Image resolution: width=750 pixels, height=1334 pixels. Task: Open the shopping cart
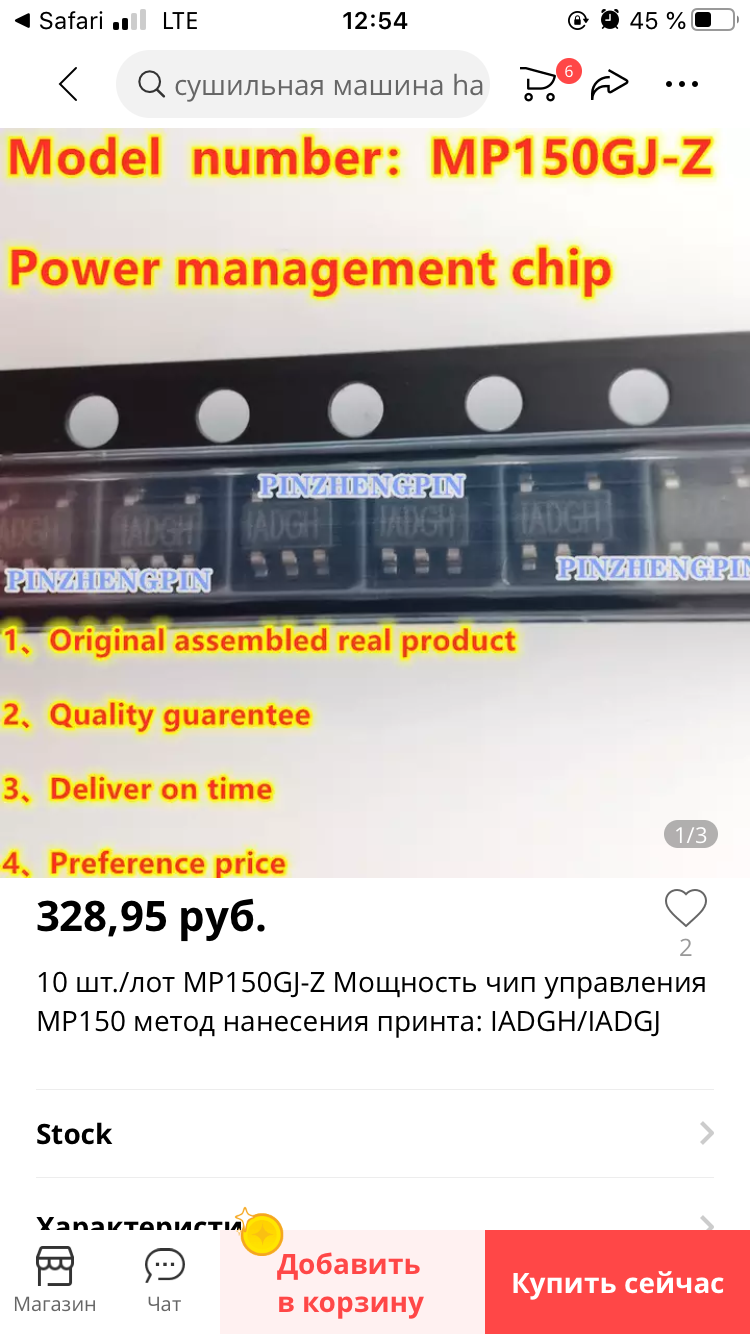coord(540,84)
